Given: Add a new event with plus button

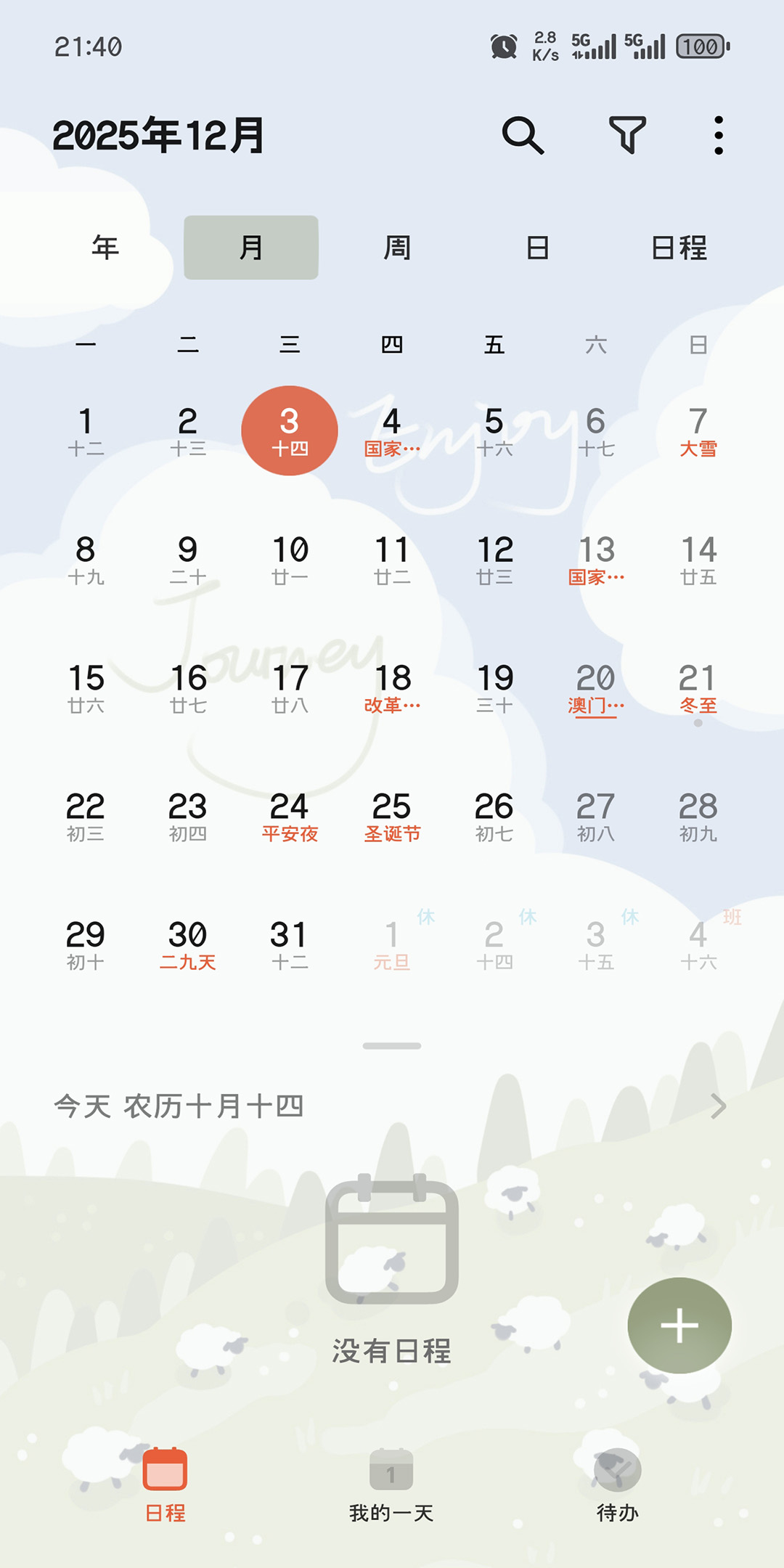Looking at the screenshot, I should click(679, 1326).
